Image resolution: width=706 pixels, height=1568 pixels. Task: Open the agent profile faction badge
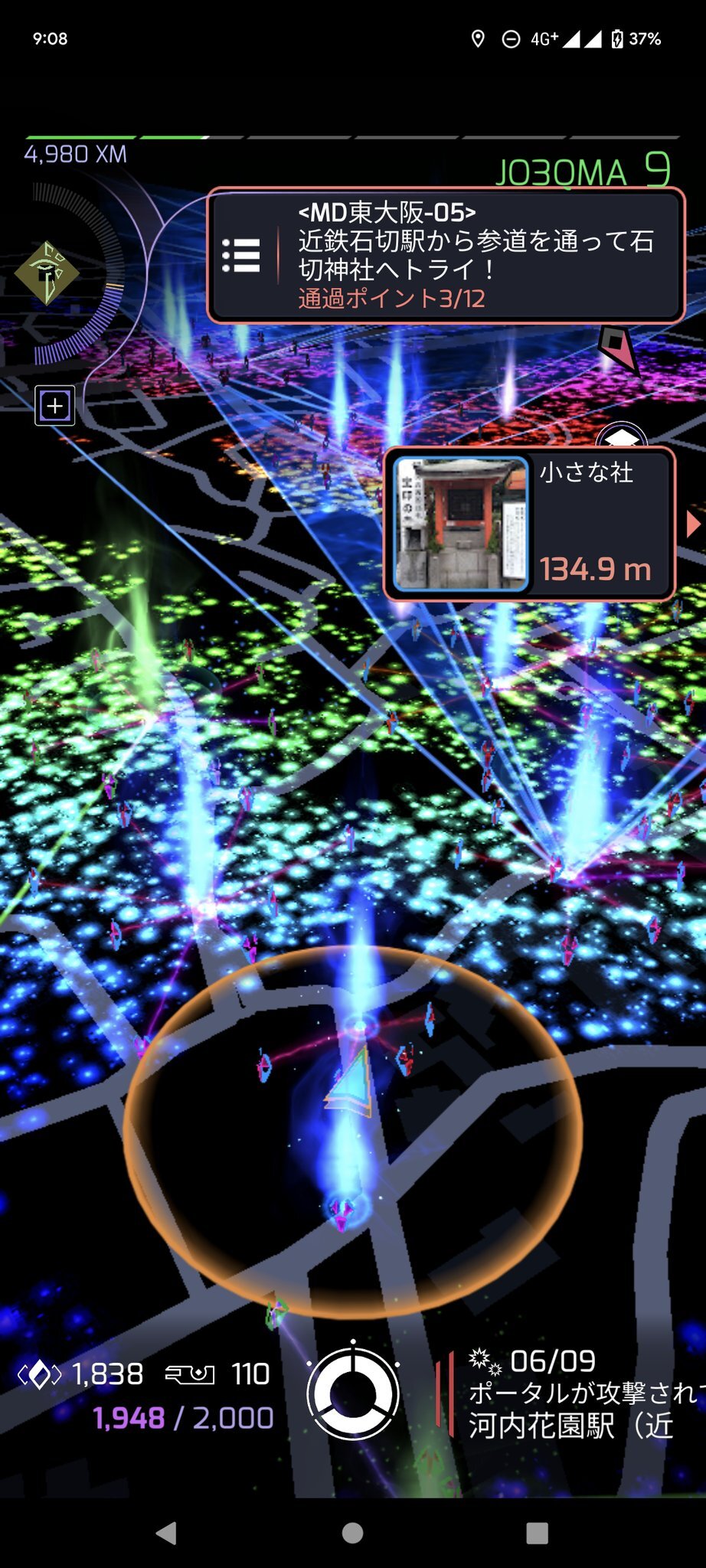tap(47, 273)
